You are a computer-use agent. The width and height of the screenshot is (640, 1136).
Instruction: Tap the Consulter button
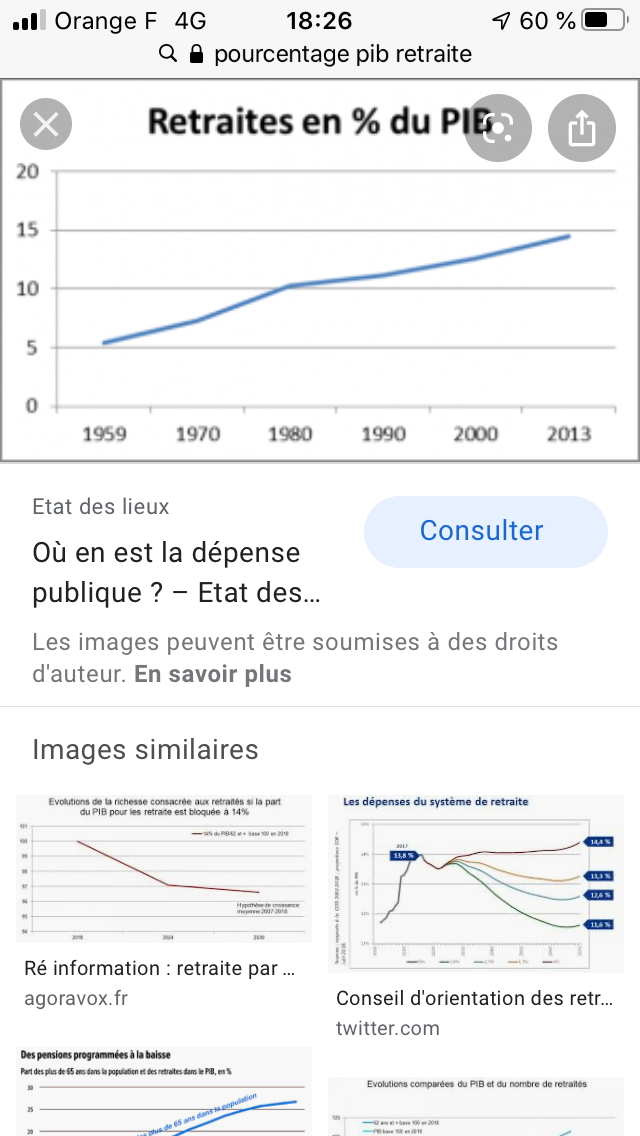pos(485,531)
